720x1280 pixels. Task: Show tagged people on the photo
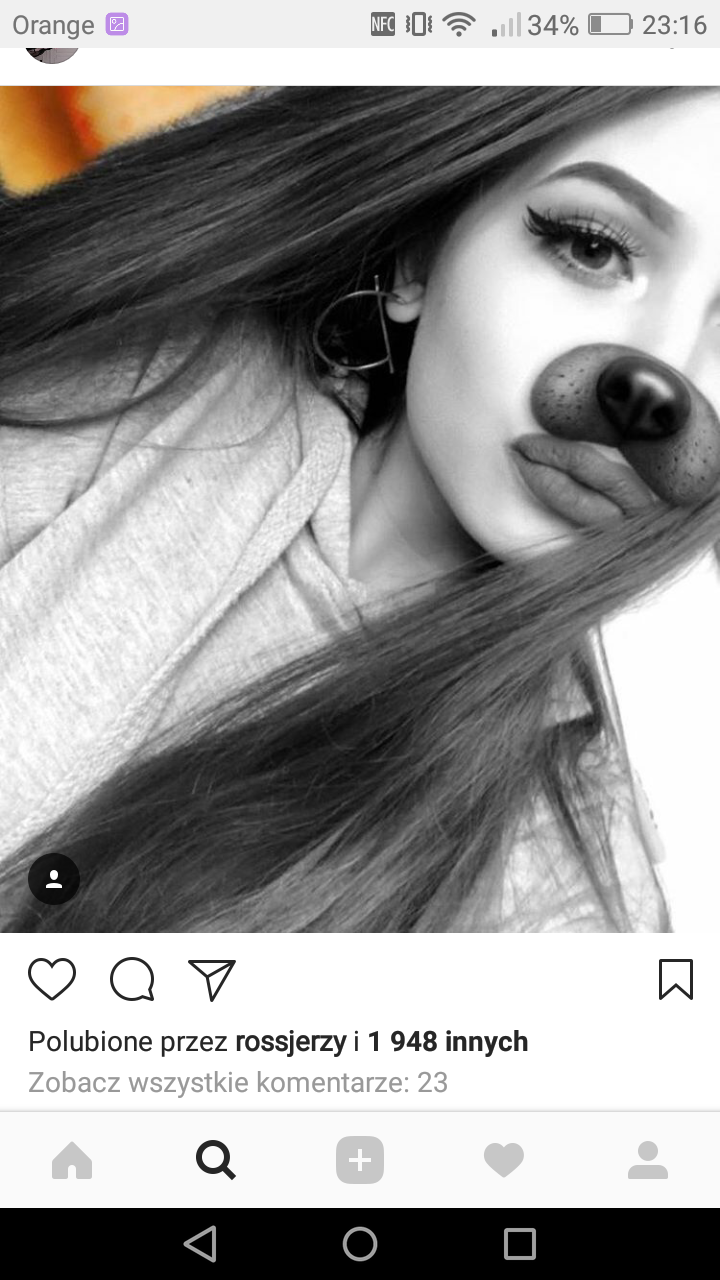click(54, 879)
